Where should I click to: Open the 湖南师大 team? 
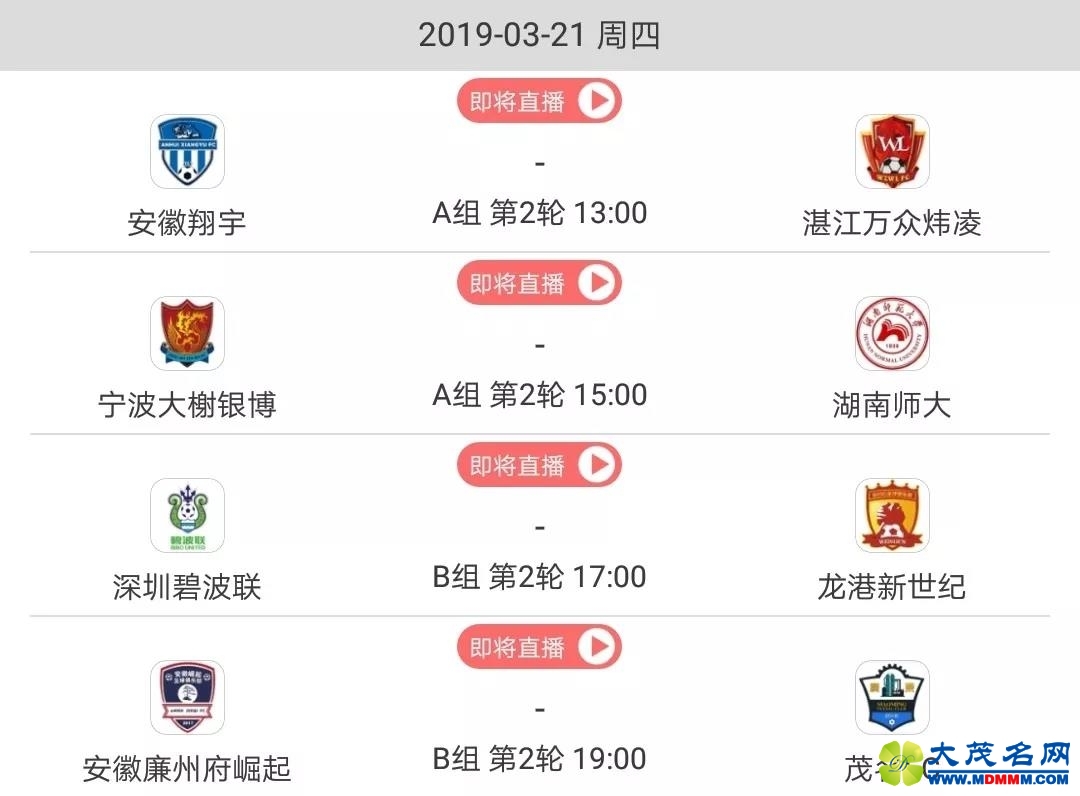(x=892, y=334)
